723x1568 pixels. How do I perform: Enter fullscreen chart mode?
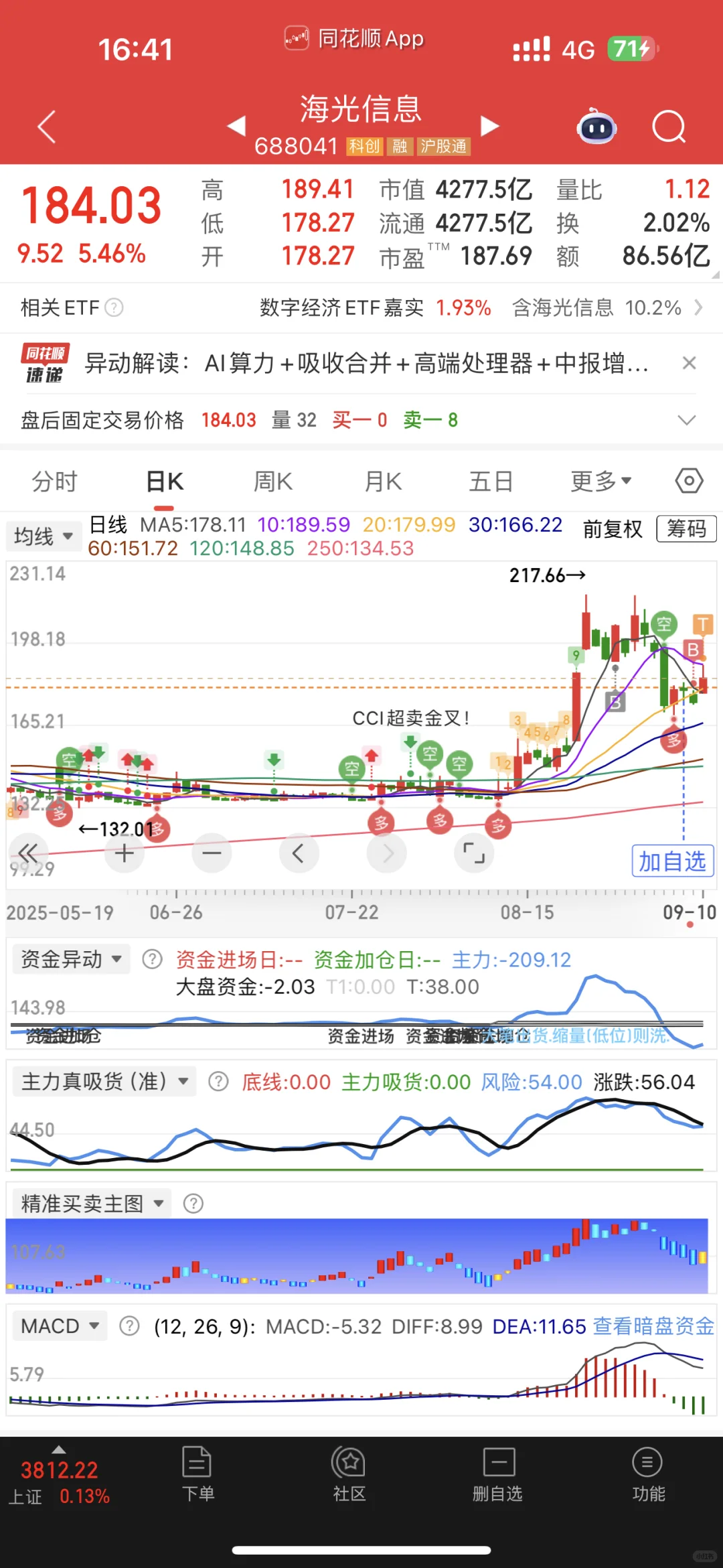474,853
